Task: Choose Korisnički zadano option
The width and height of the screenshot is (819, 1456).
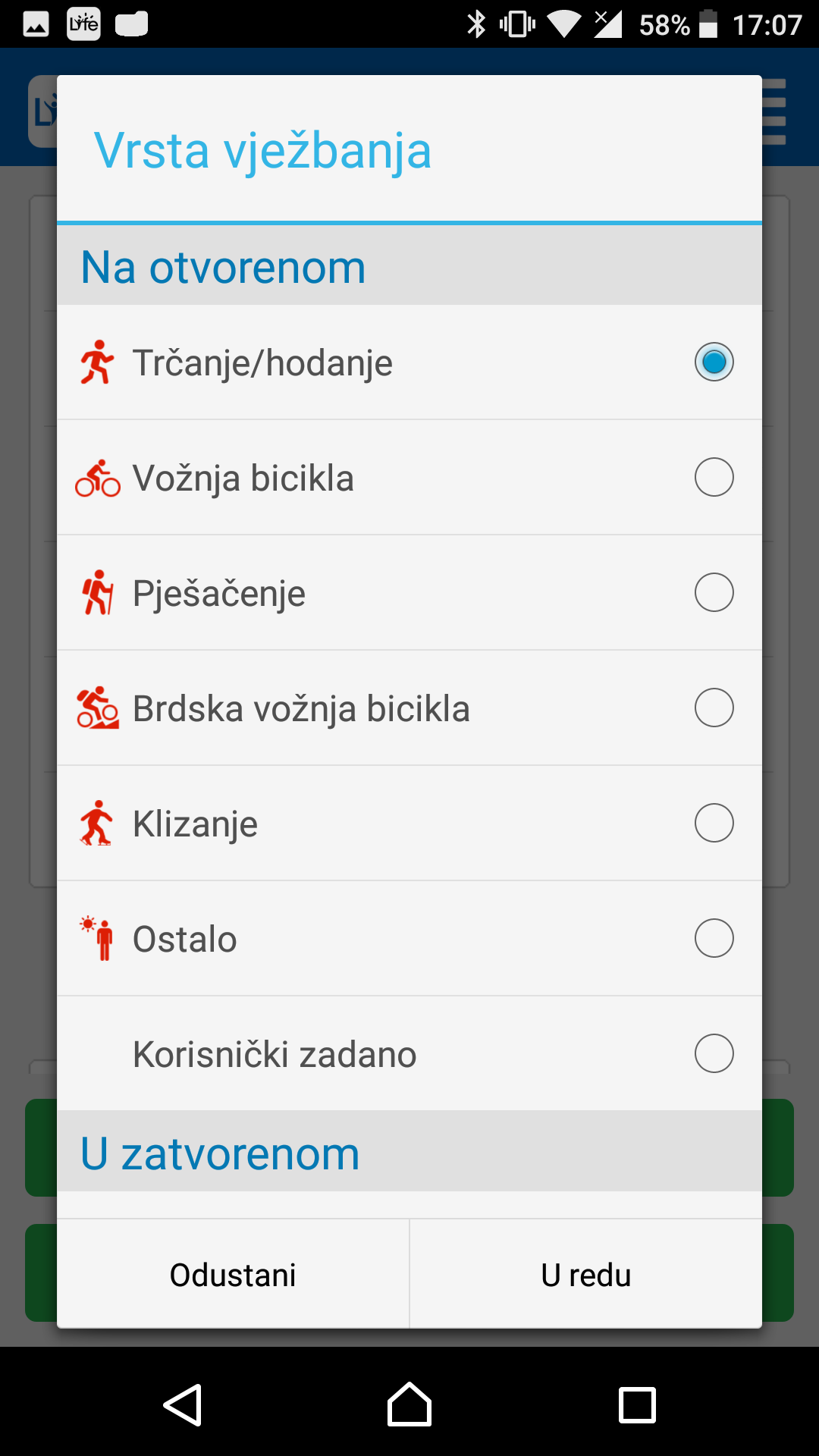Action: [409, 1054]
